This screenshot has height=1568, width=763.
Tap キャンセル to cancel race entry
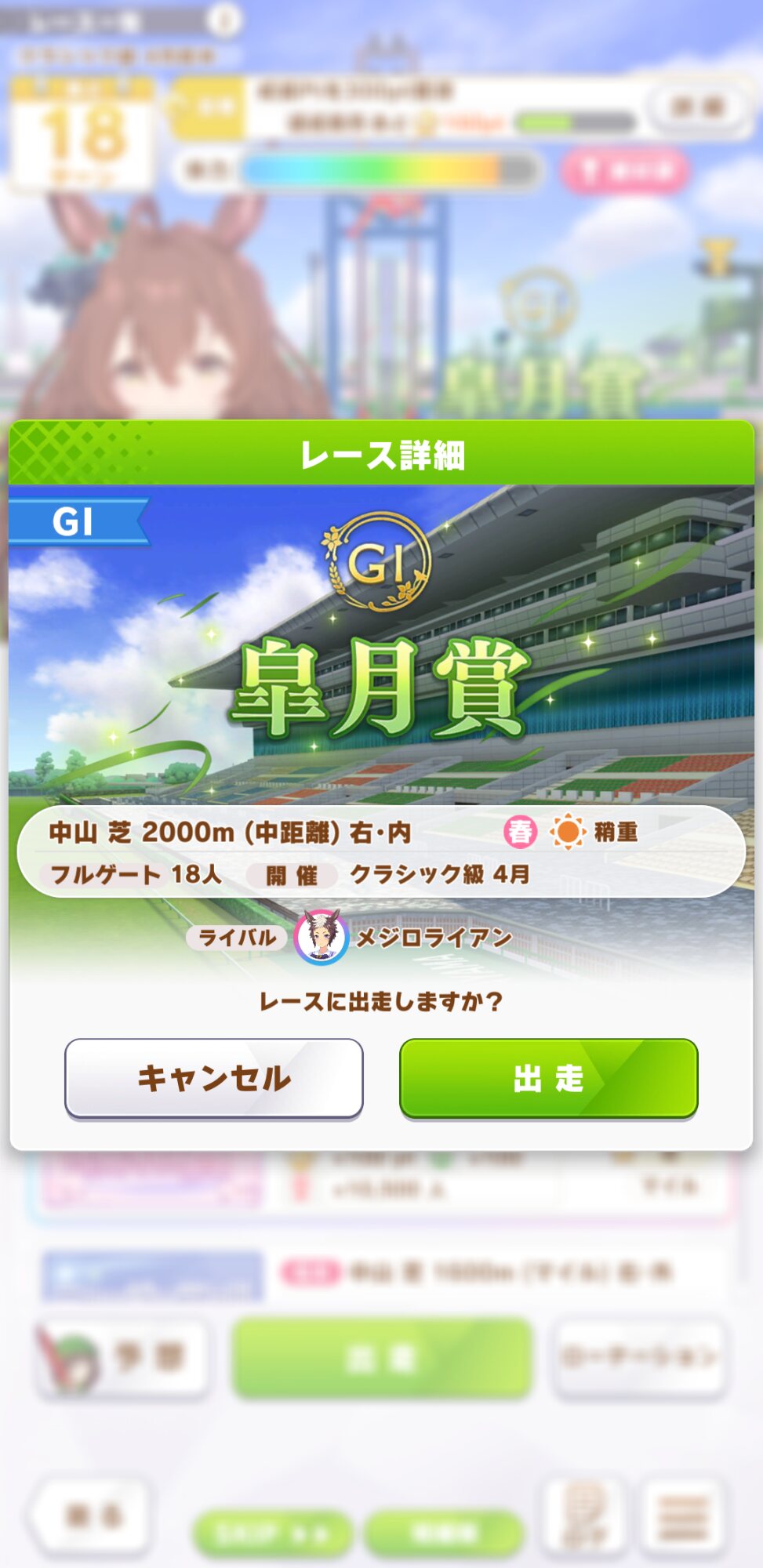pyautogui.click(x=214, y=1079)
